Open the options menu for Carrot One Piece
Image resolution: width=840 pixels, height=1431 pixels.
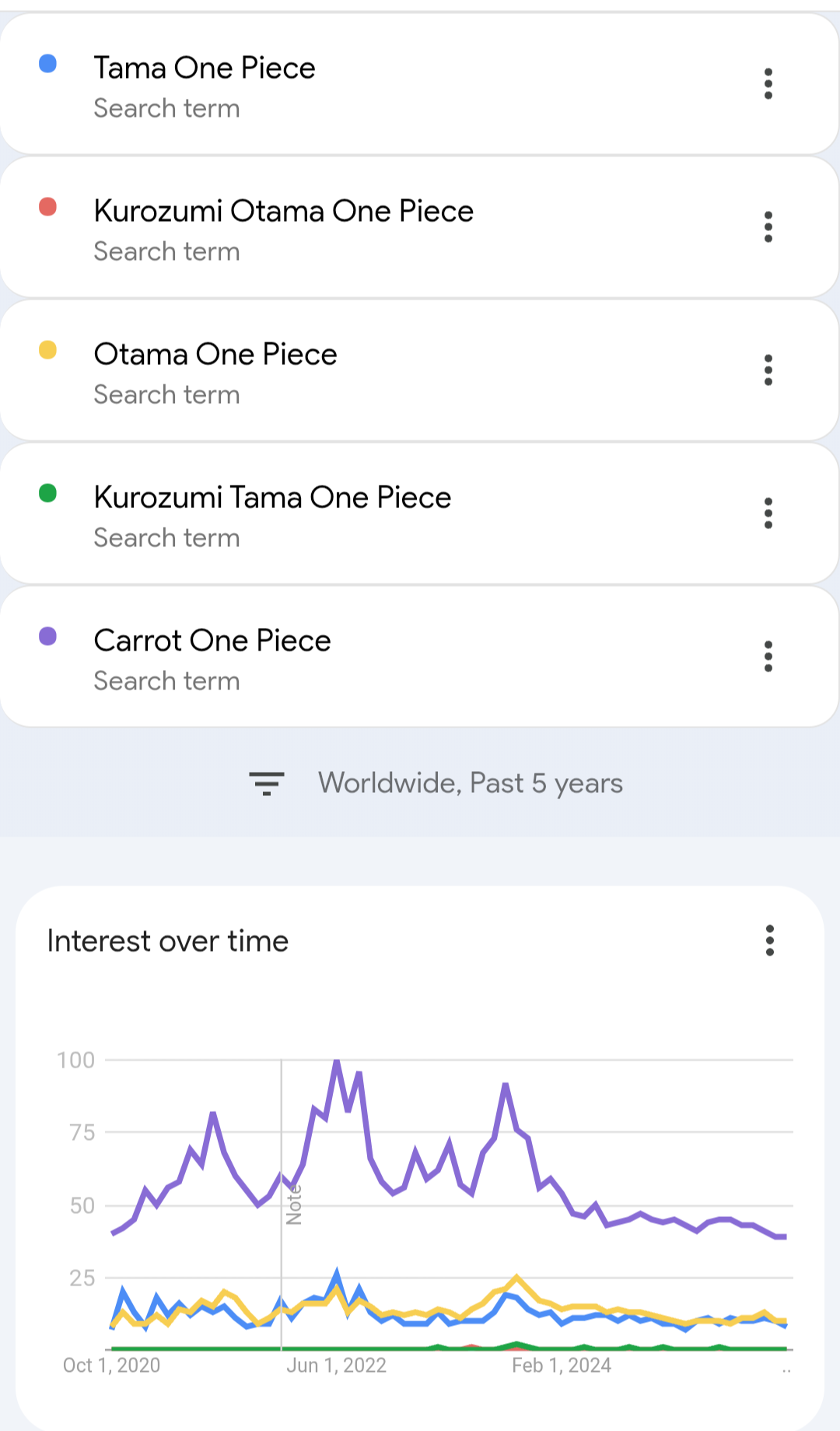(768, 657)
